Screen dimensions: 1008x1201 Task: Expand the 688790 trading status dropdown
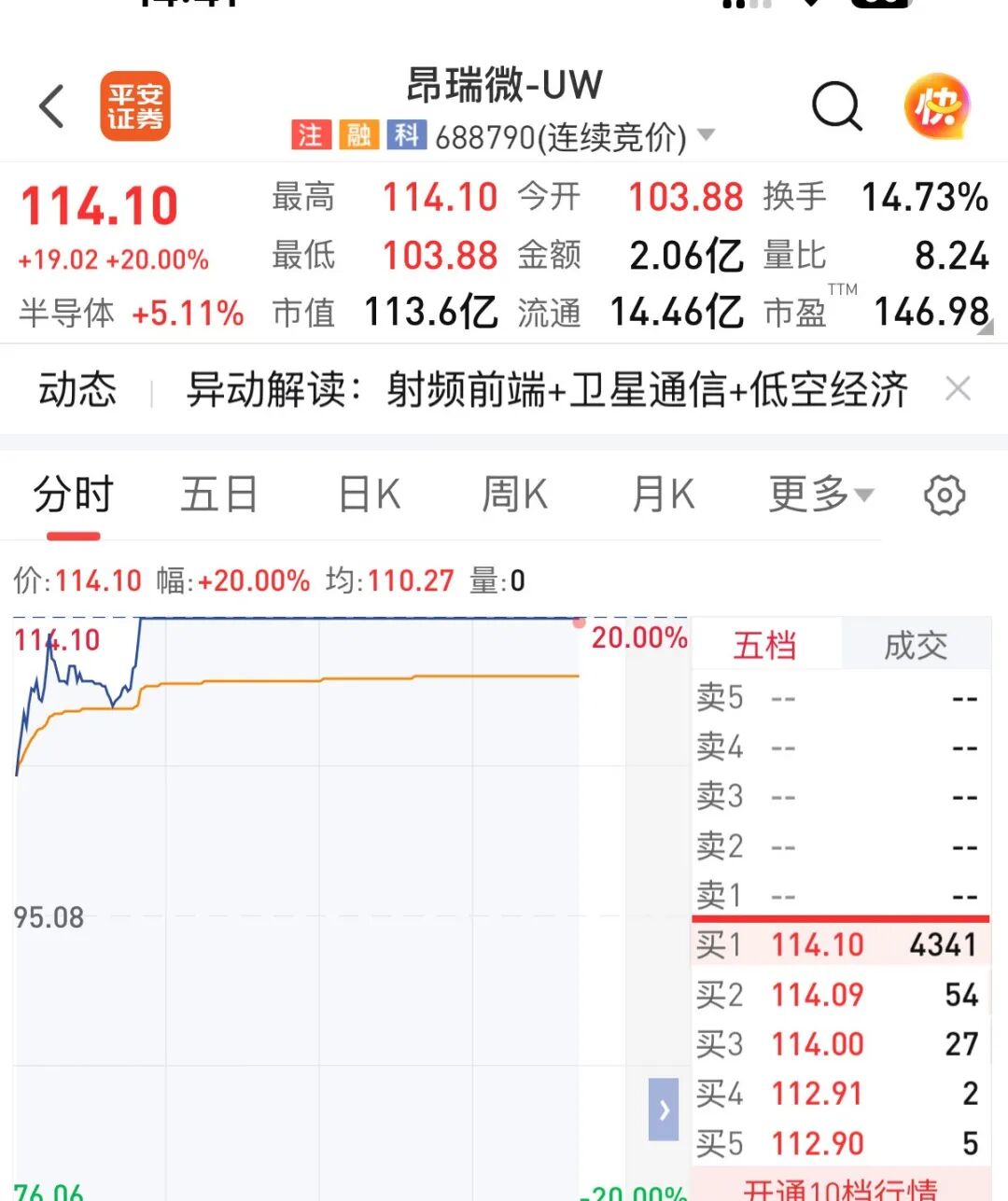707,135
